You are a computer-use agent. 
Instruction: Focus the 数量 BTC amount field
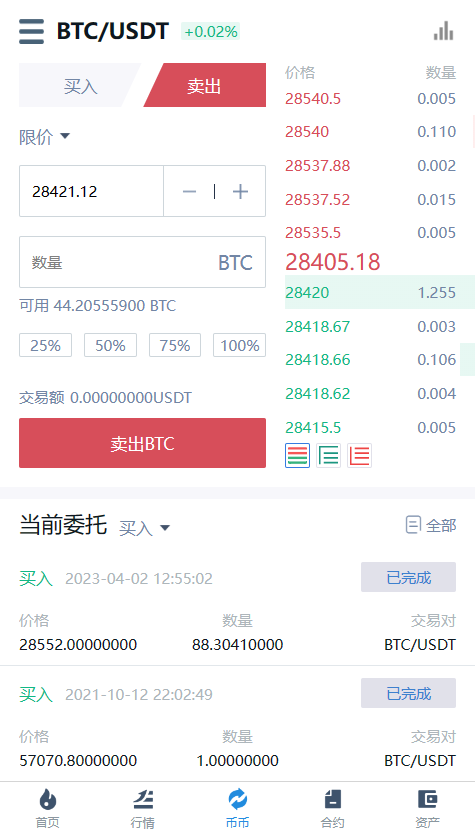pos(142,262)
